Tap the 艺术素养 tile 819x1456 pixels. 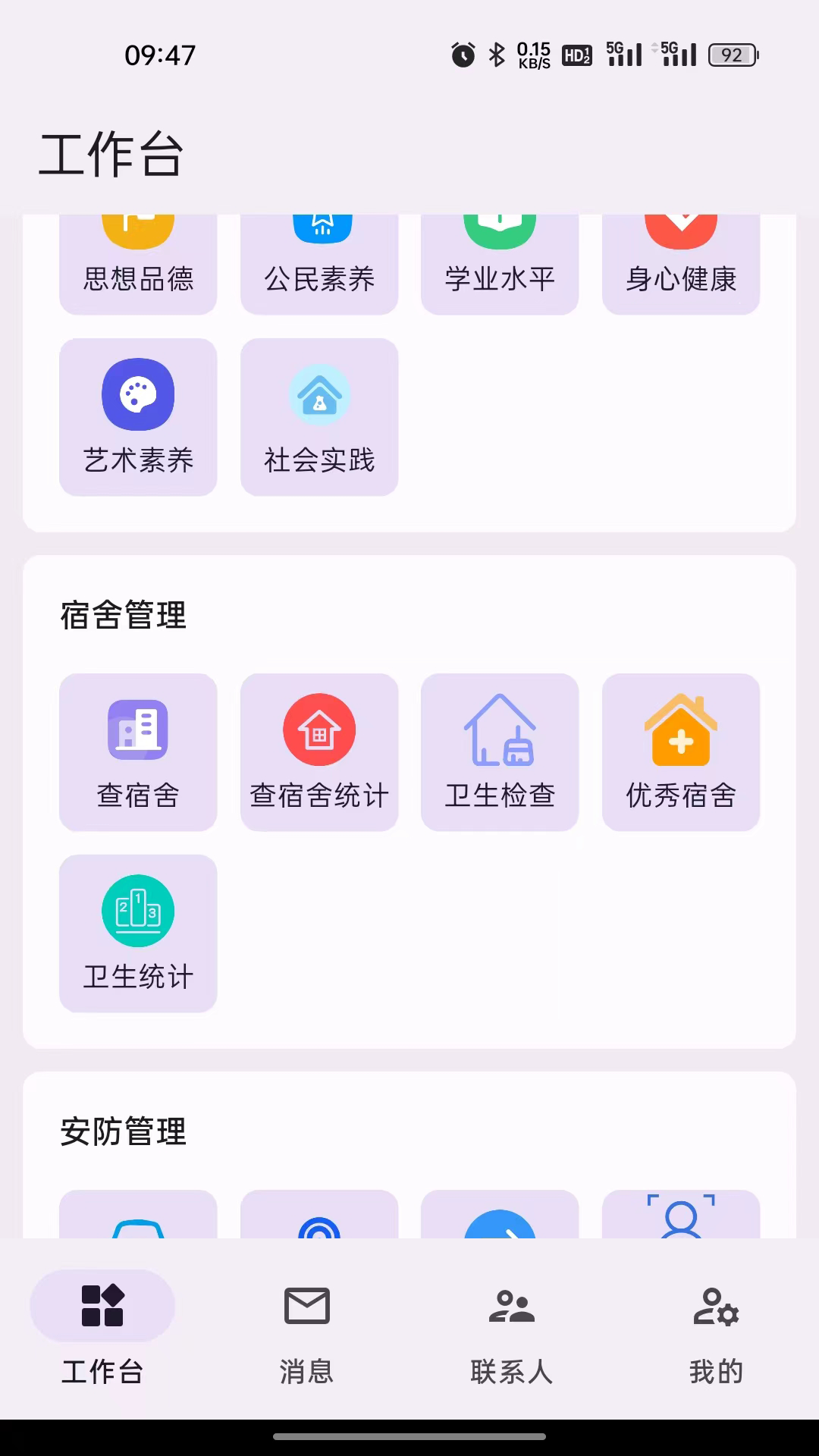click(x=138, y=417)
